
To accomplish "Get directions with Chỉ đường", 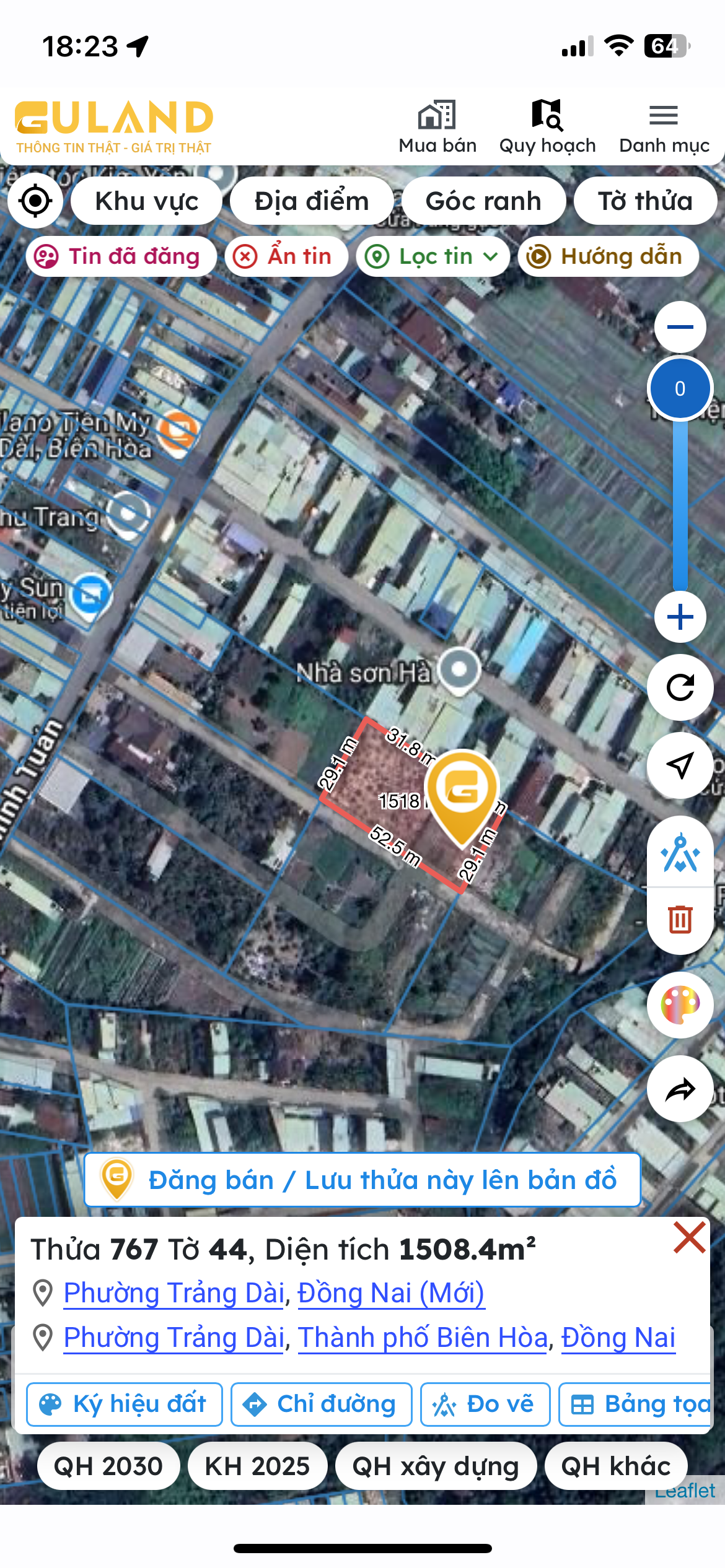I will tap(321, 1404).
